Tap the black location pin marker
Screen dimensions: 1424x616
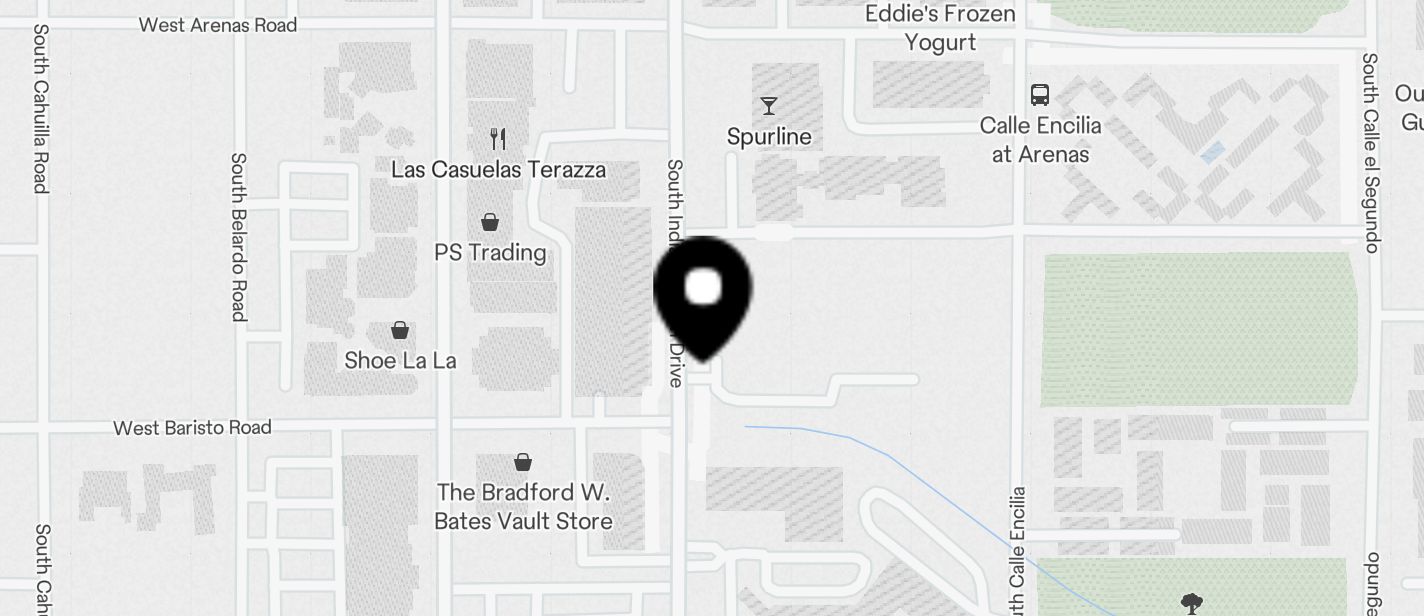[703, 293]
